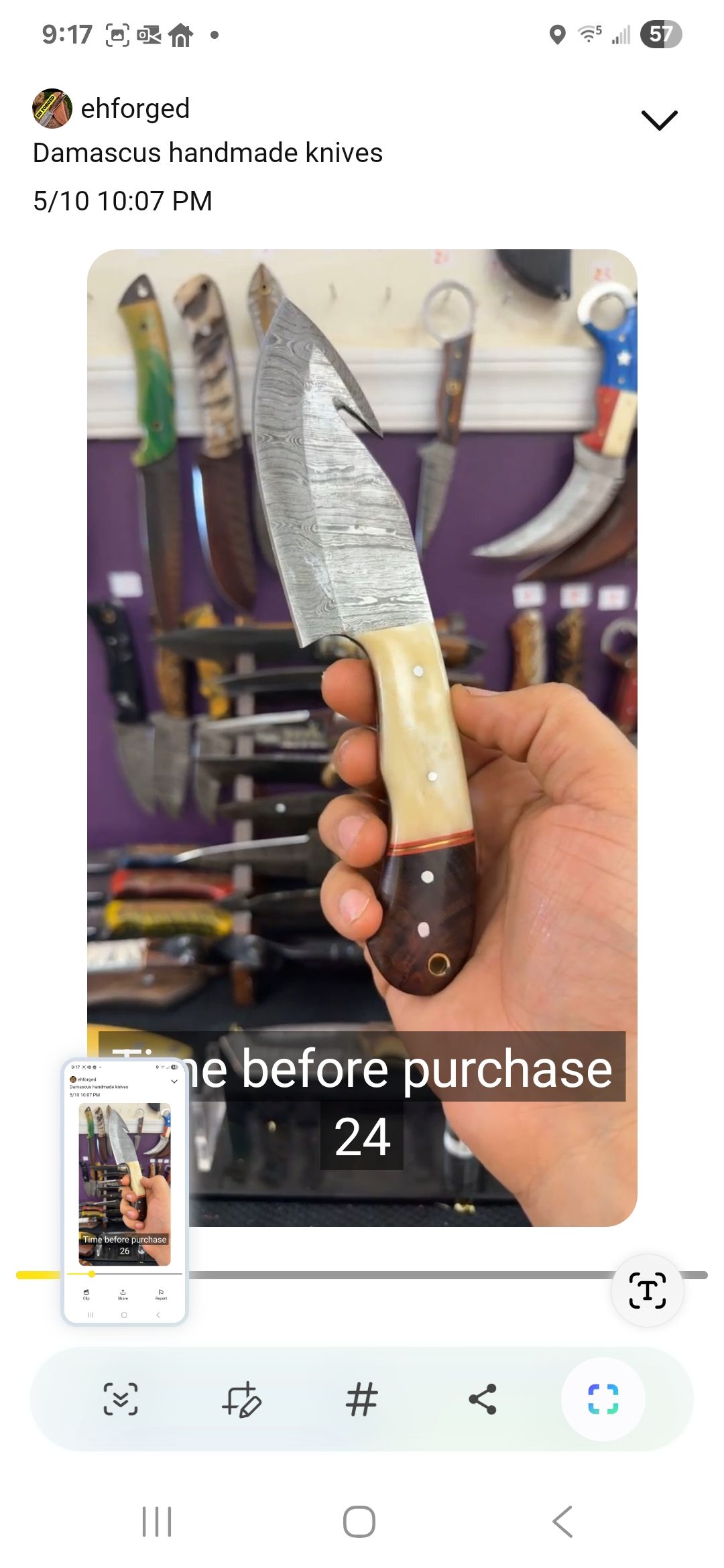Image resolution: width=724 pixels, height=1568 pixels.
Task: Open the screenshot preview thumbnail
Action: point(125,1191)
